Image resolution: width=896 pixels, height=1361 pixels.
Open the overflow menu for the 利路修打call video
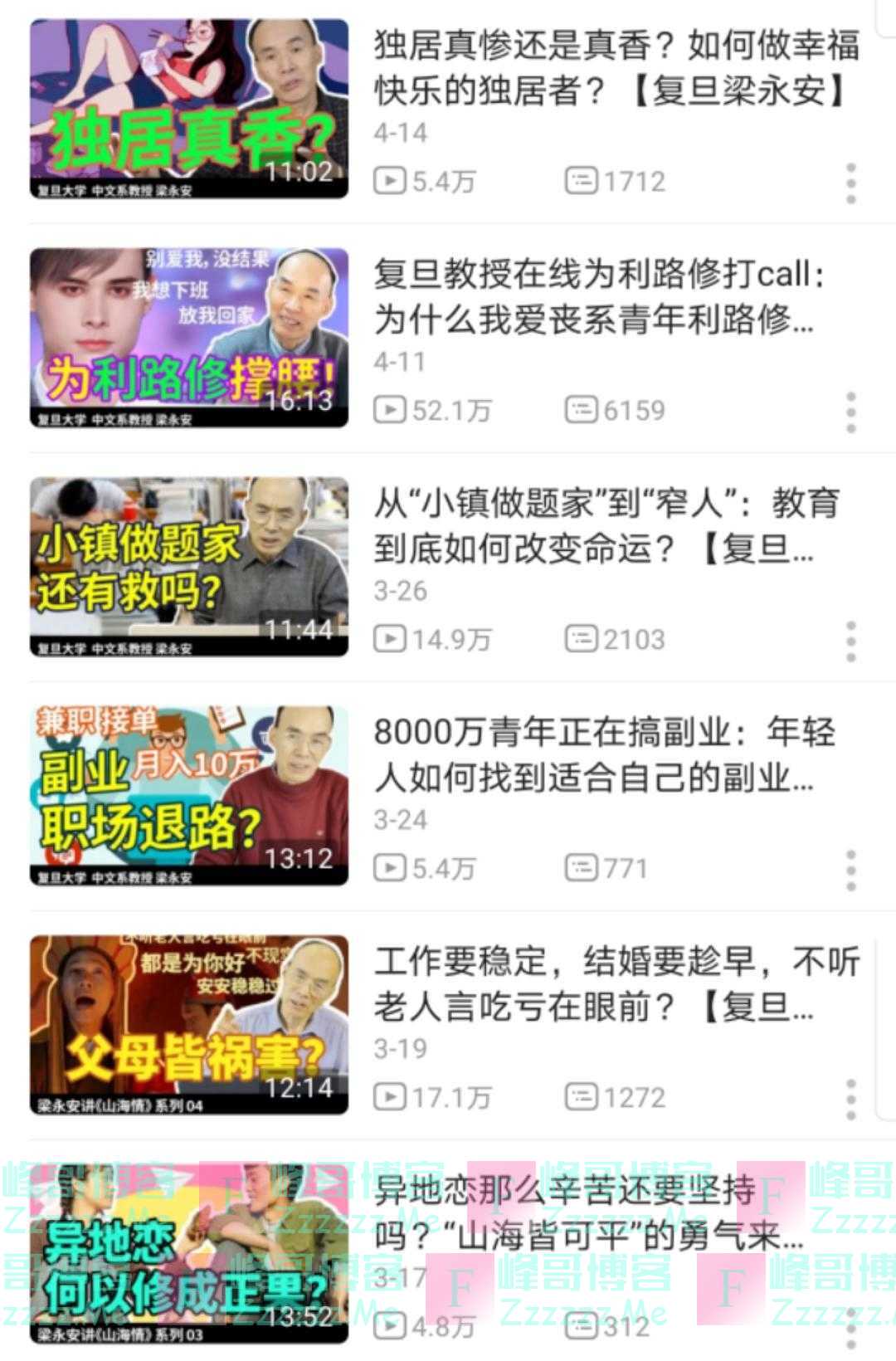850,412
